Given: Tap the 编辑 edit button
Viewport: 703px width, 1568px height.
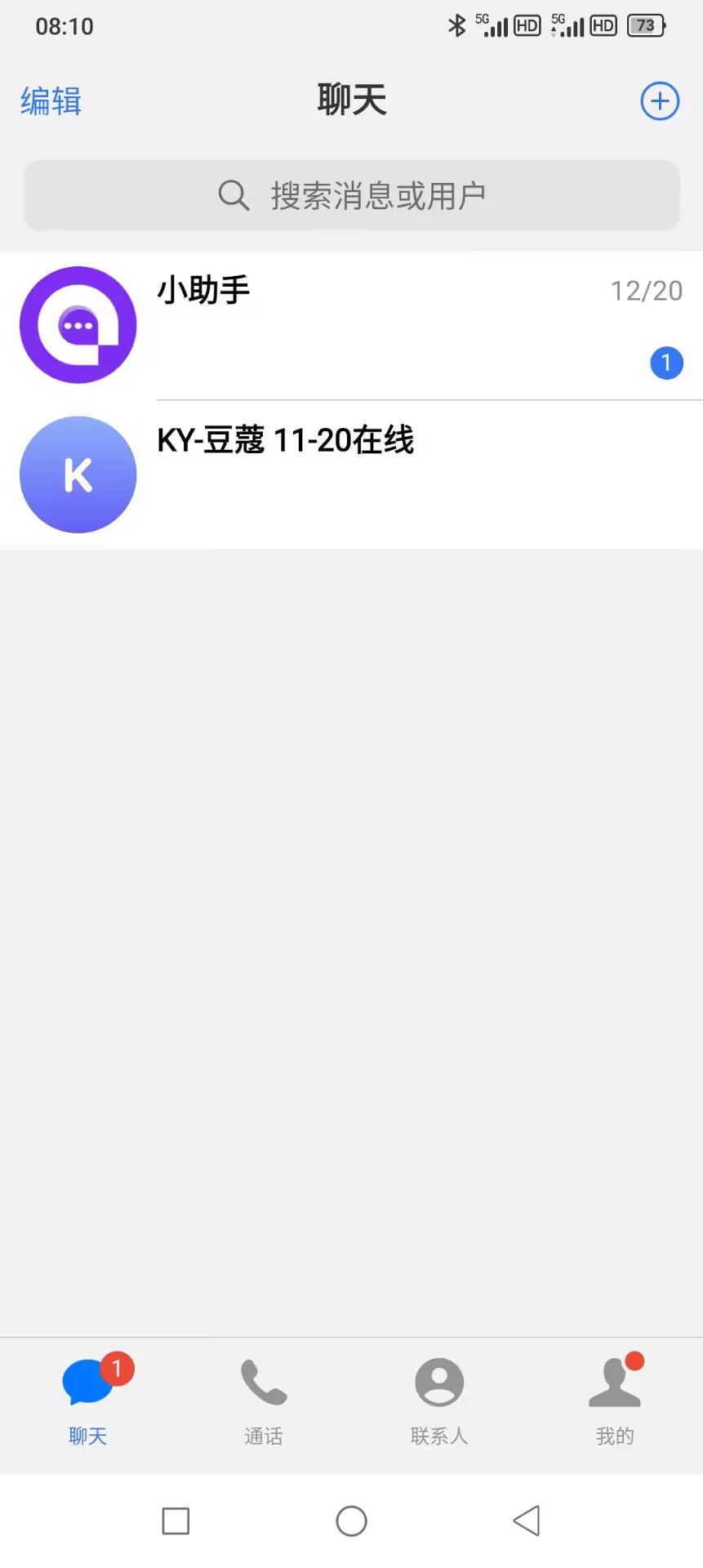Looking at the screenshot, I should [x=51, y=101].
